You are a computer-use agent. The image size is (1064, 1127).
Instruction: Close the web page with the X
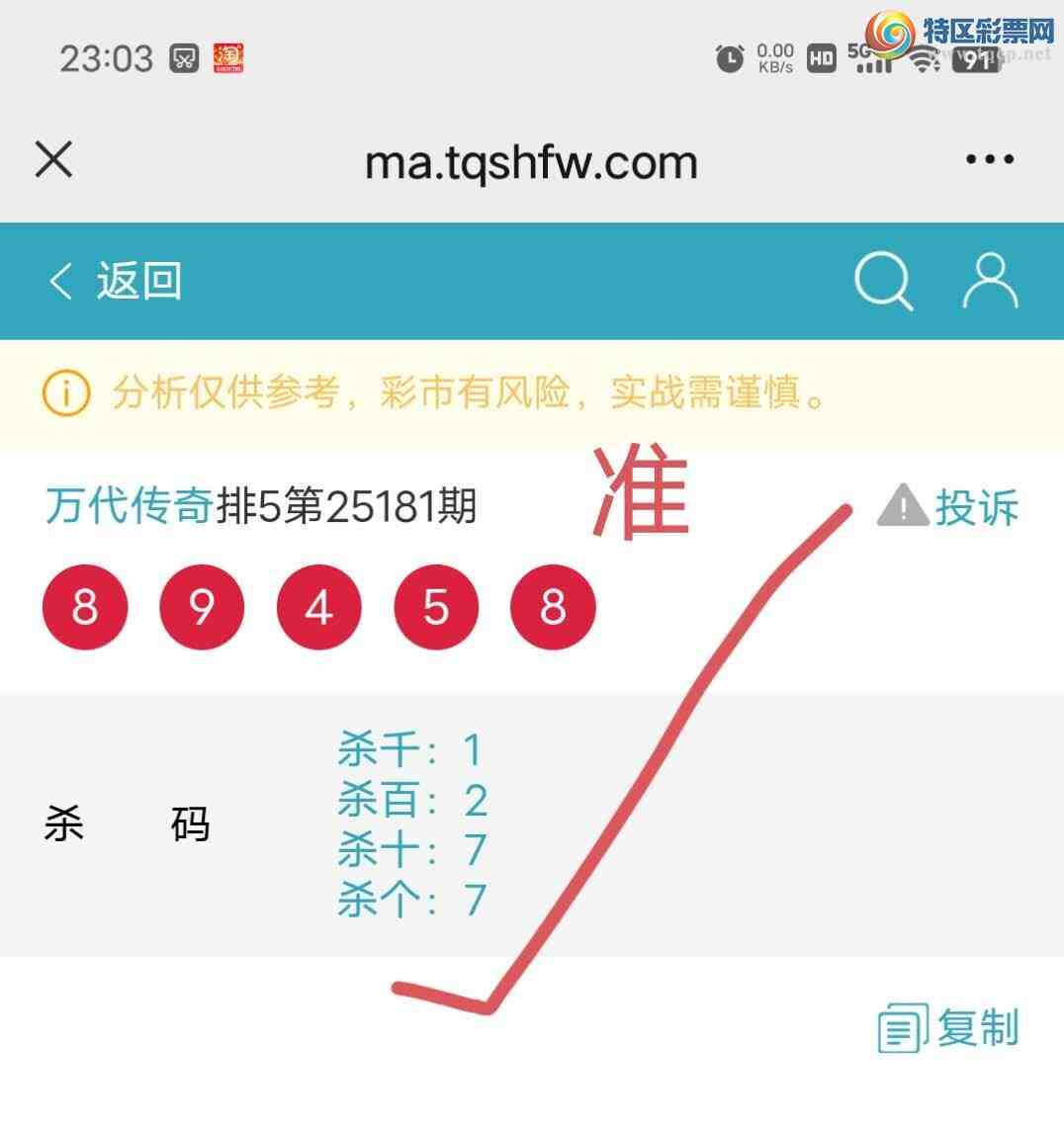pyautogui.click(x=54, y=159)
